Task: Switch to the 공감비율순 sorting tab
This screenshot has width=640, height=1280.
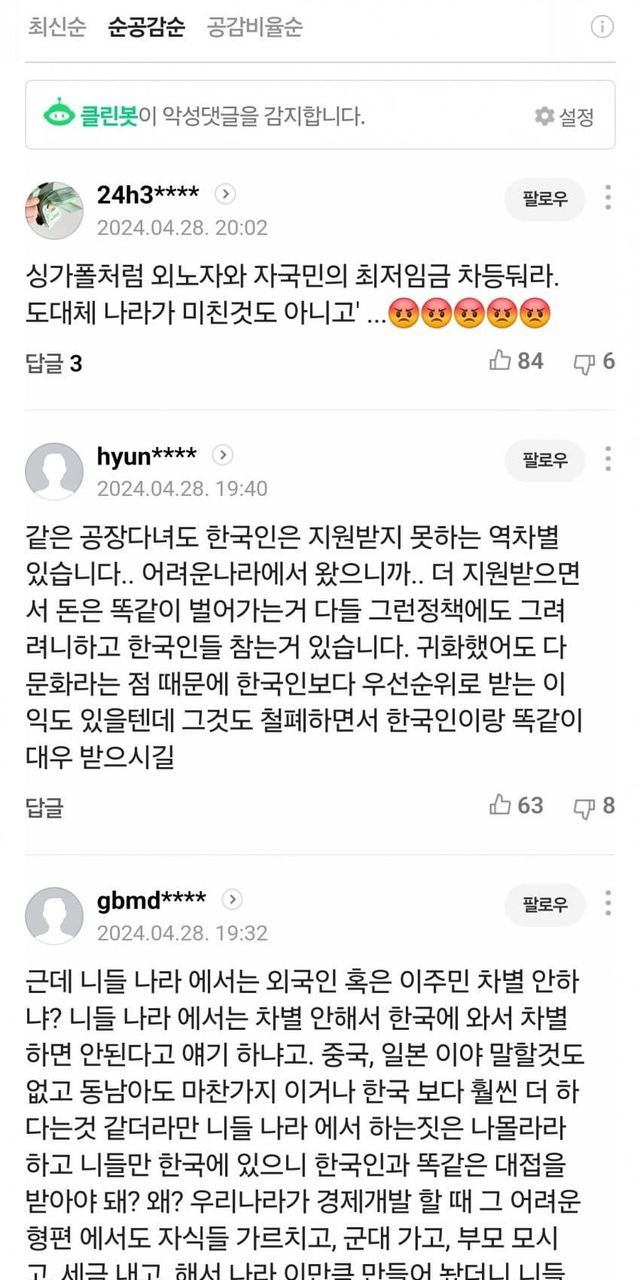Action: point(254,27)
